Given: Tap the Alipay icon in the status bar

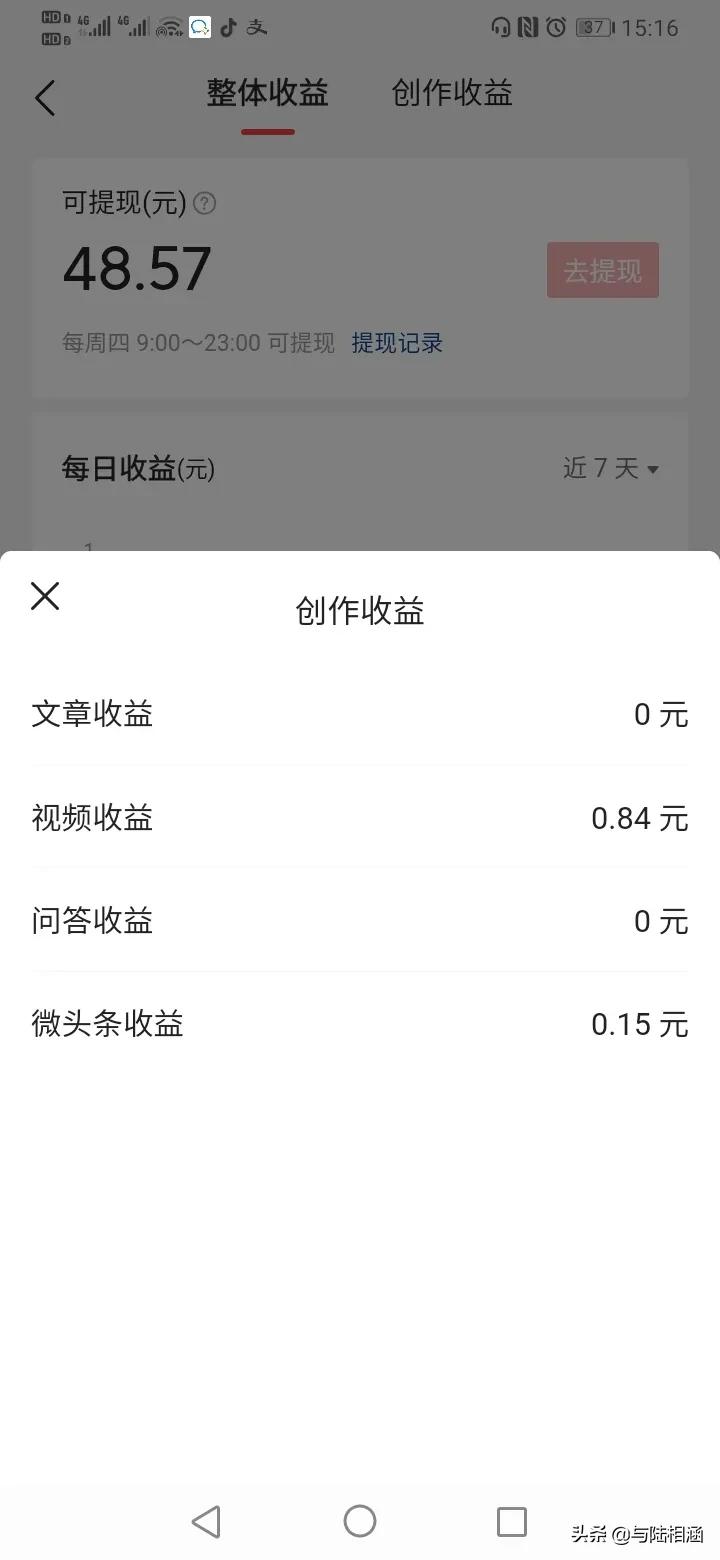Looking at the screenshot, I should tap(258, 27).
